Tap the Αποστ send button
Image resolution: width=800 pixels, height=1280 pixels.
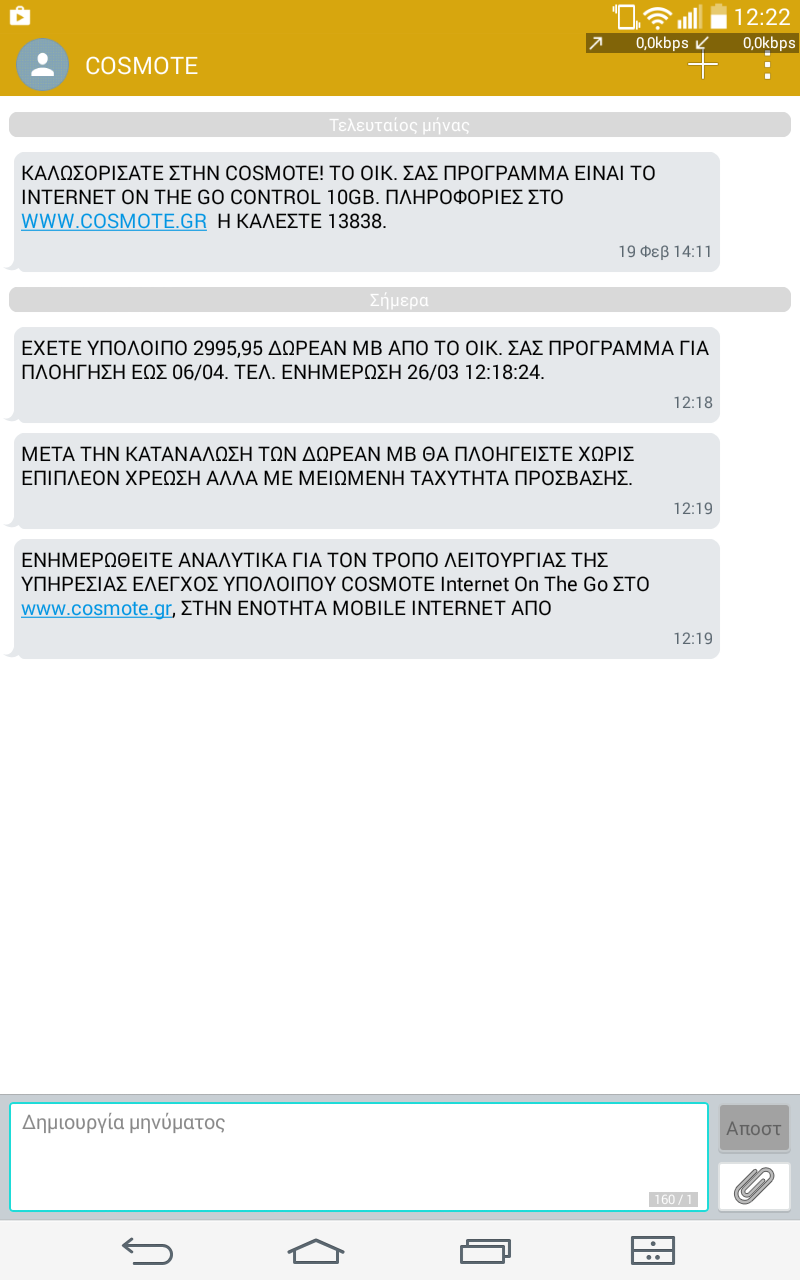pos(754,1128)
